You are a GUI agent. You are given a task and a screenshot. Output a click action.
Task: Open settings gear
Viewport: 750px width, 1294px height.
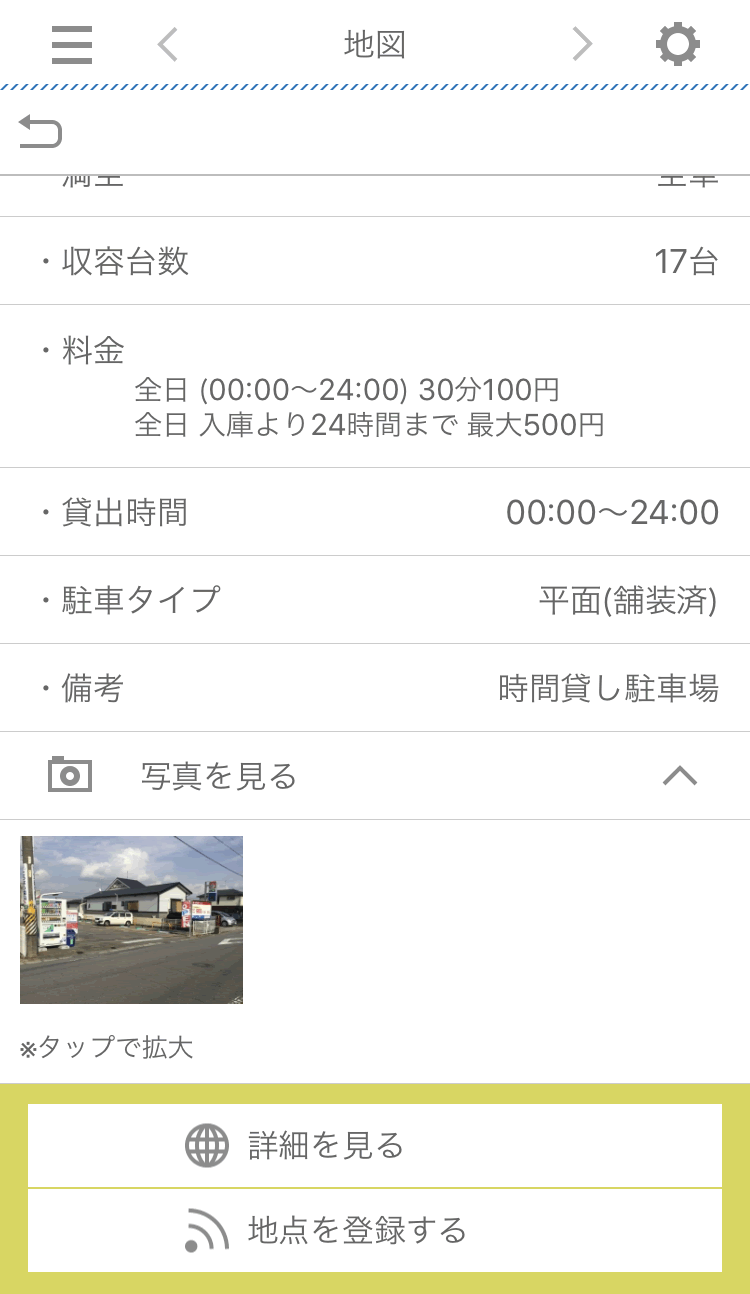click(x=678, y=45)
